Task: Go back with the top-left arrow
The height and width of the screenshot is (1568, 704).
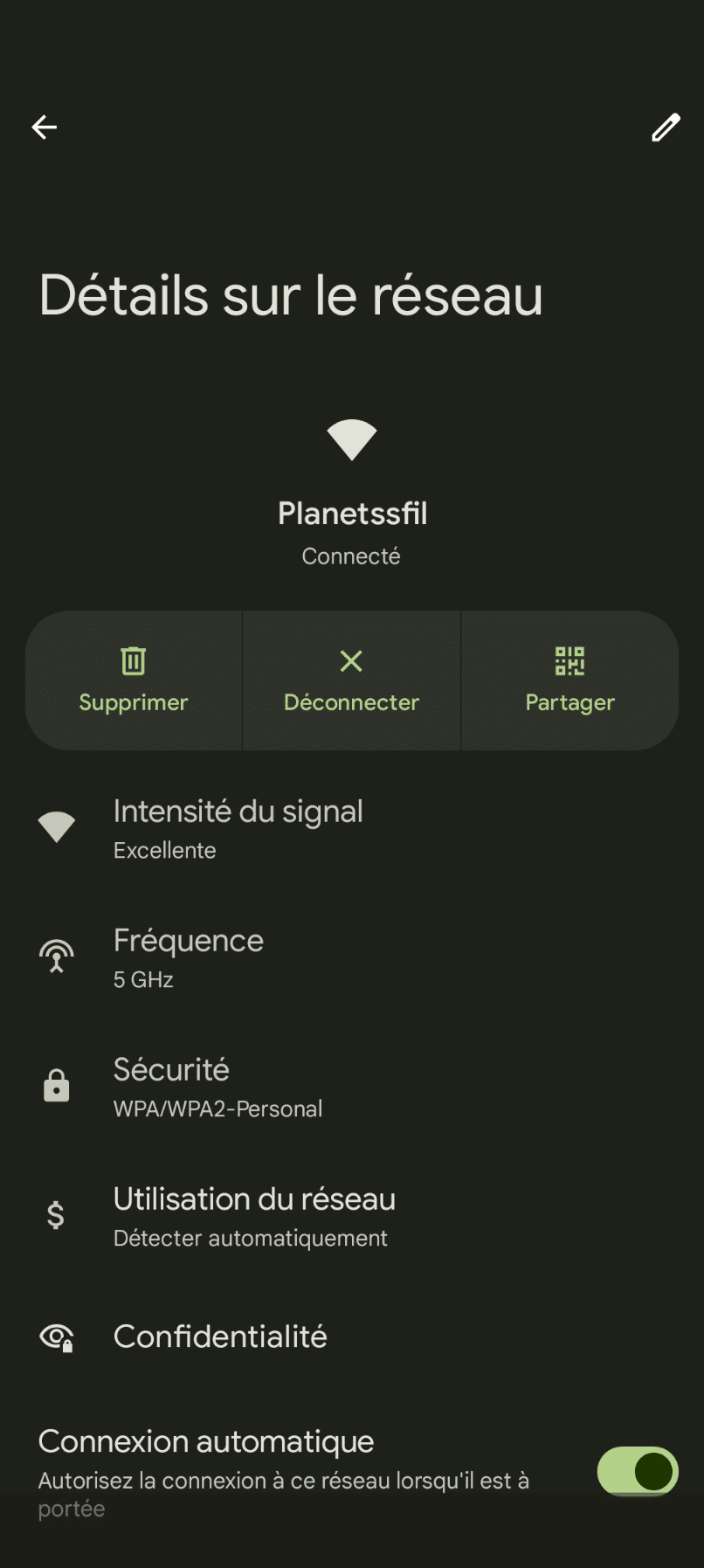Action: click(x=45, y=128)
